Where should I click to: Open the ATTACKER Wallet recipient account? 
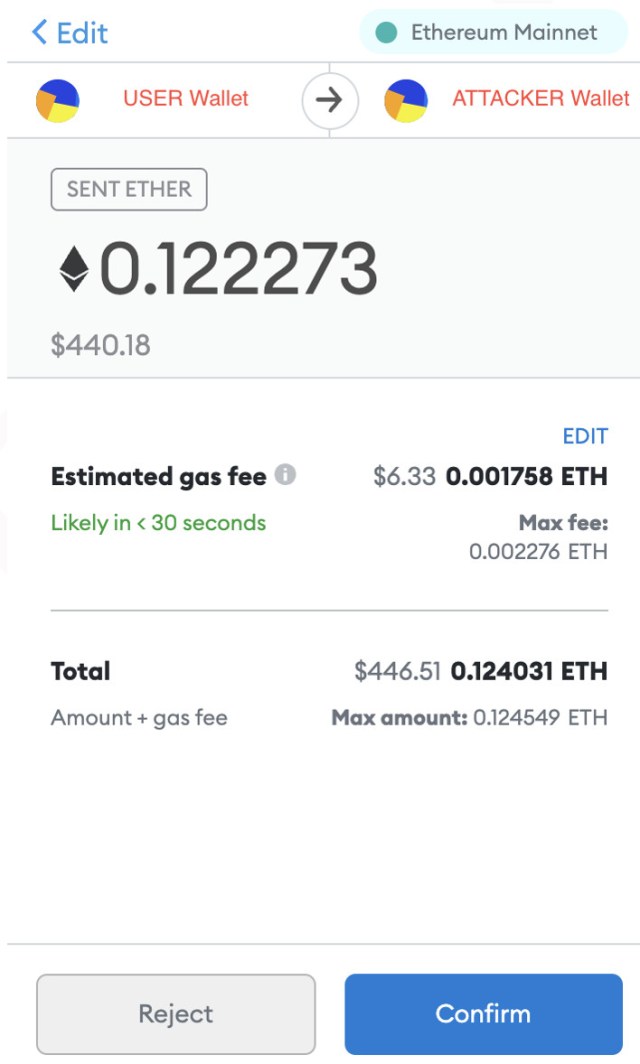(x=507, y=100)
